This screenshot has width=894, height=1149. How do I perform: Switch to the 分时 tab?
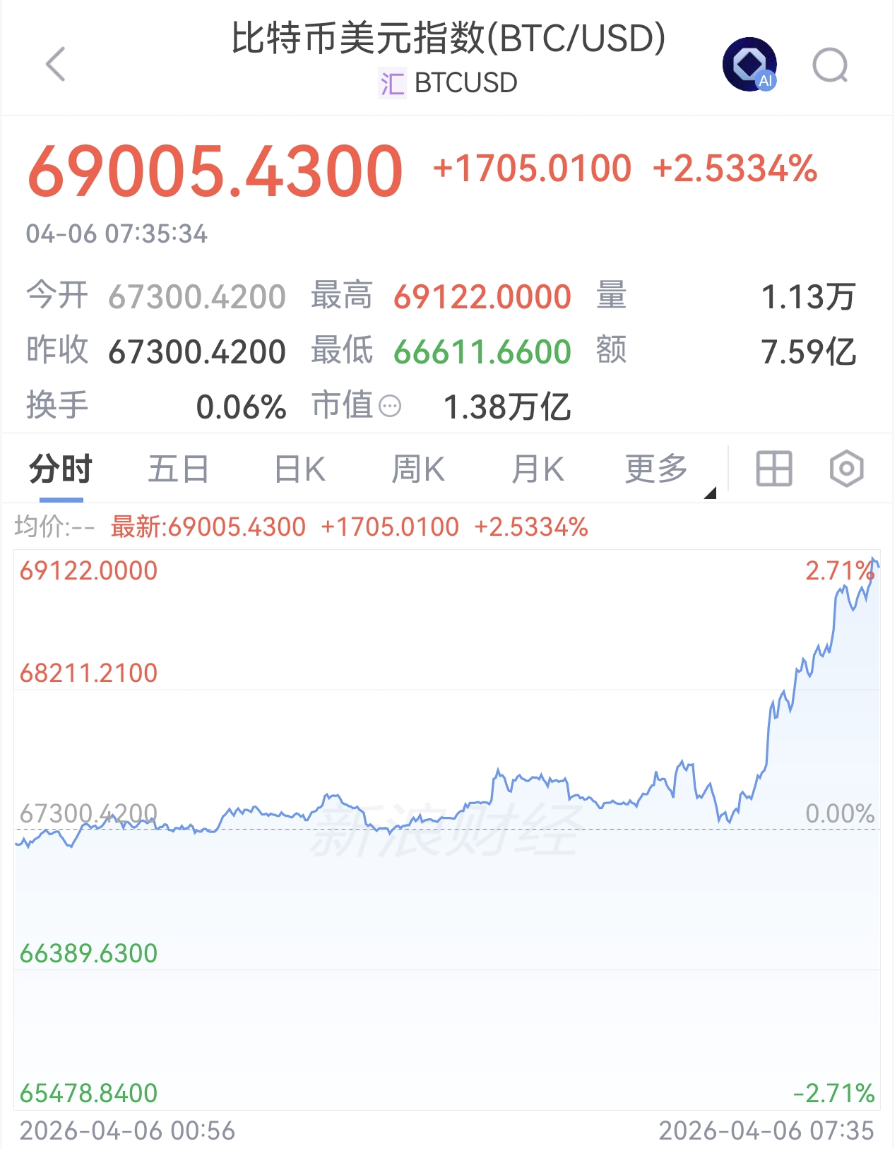(59, 468)
